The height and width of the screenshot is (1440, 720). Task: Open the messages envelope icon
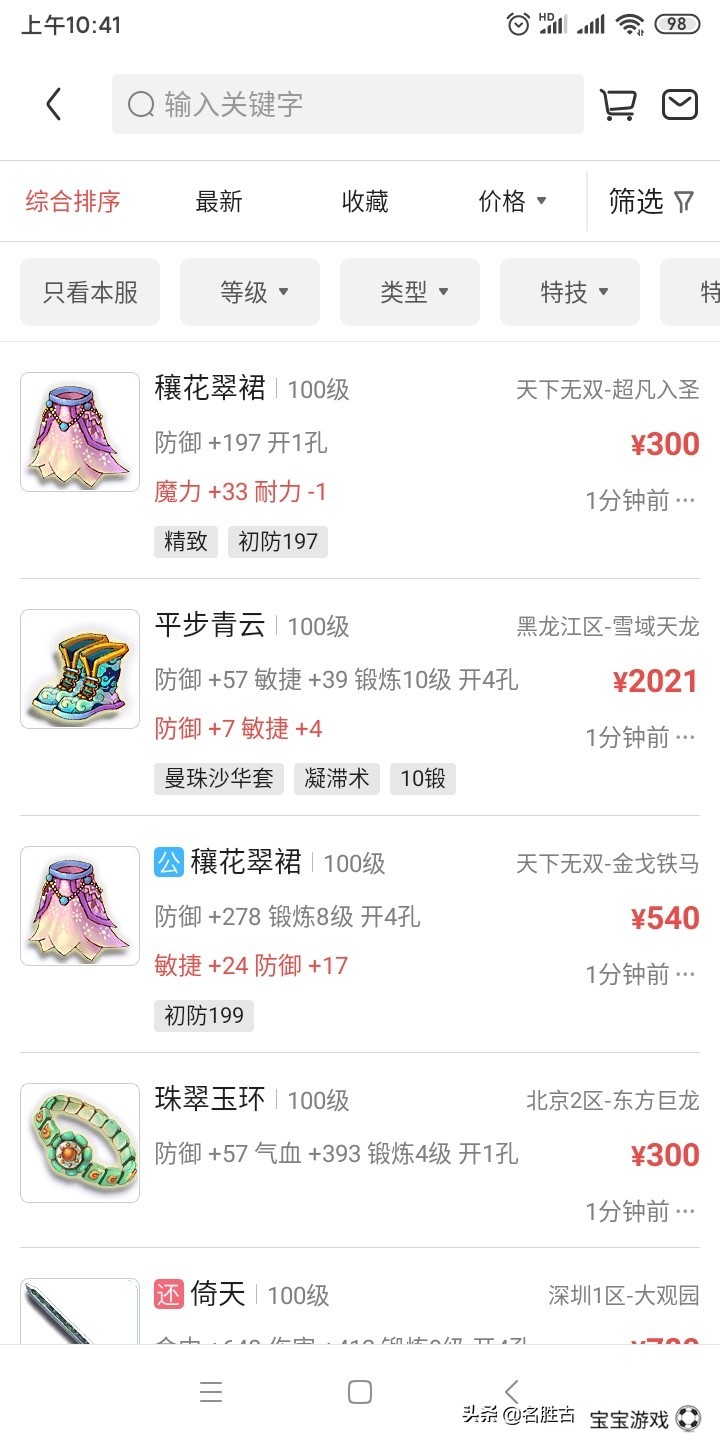(x=680, y=104)
